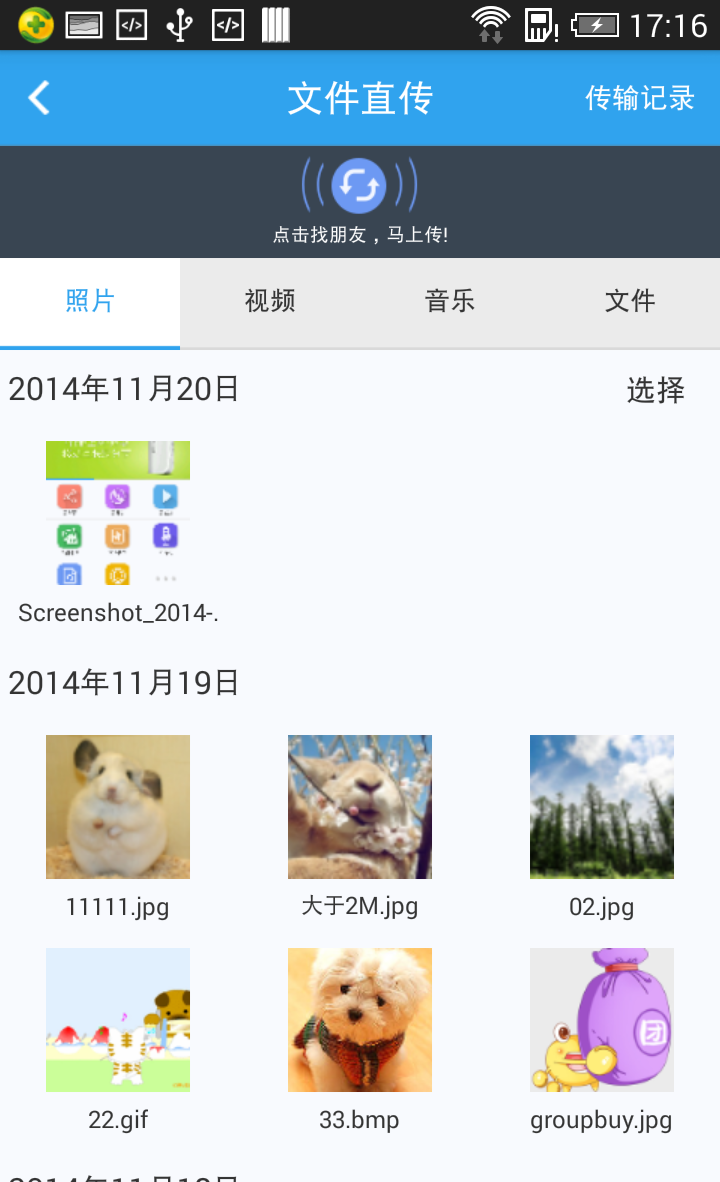720x1182 pixels.
Task: Tap the circular sync icon to find friends
Action: coord(360,186)
